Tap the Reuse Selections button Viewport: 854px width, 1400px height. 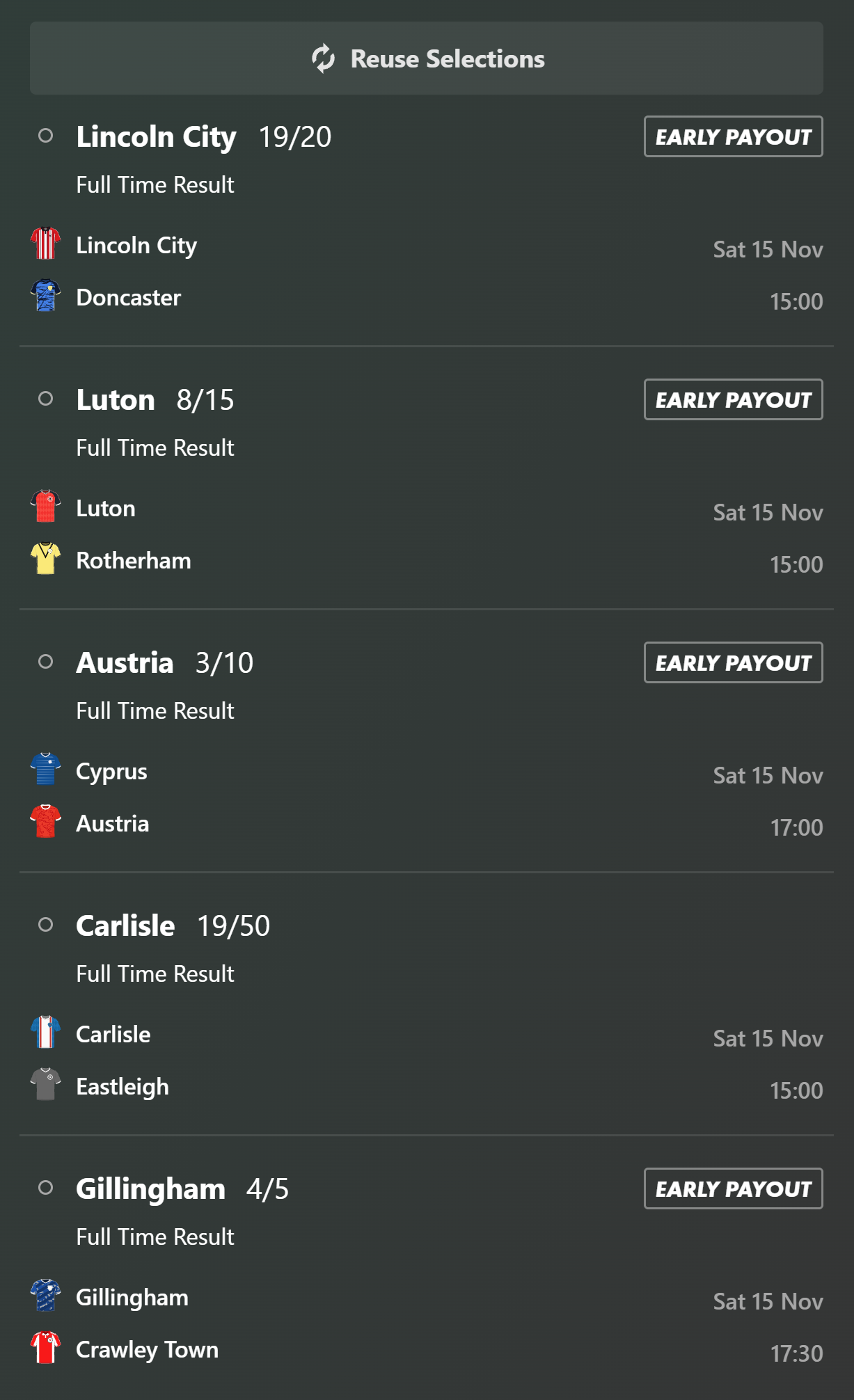[x=426, y=58]
